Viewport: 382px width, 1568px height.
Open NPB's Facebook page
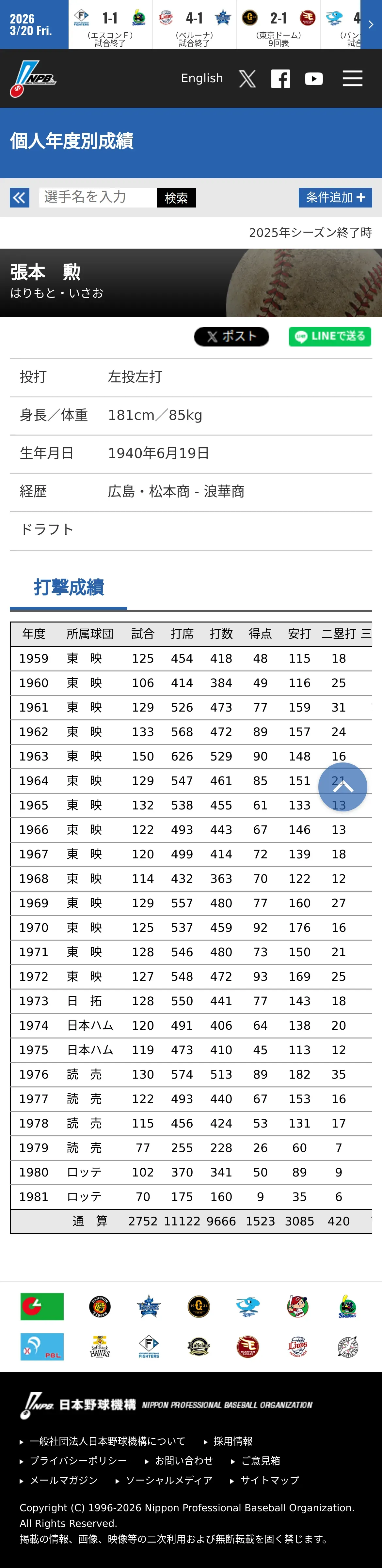280,79
